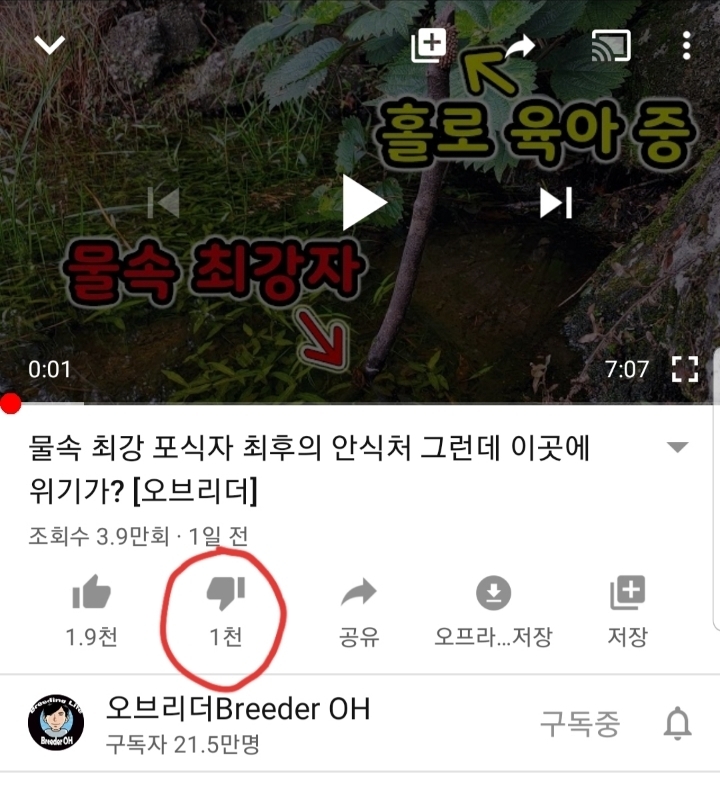Skip to the next video
This screenshot has width=720, height=789.
[556, 203]
